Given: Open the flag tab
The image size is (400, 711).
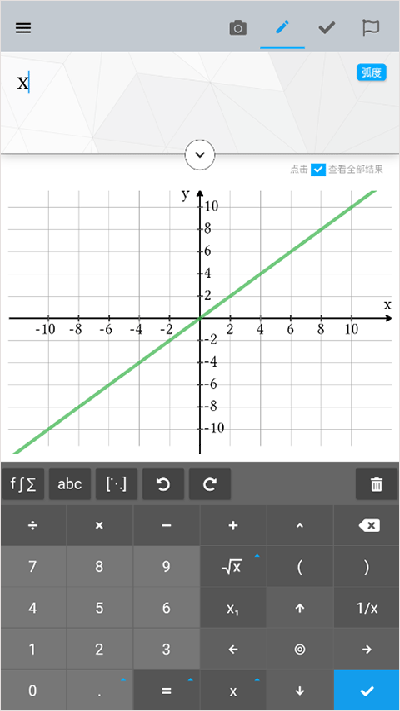Looking at the screenshot, I should point(371,28).
